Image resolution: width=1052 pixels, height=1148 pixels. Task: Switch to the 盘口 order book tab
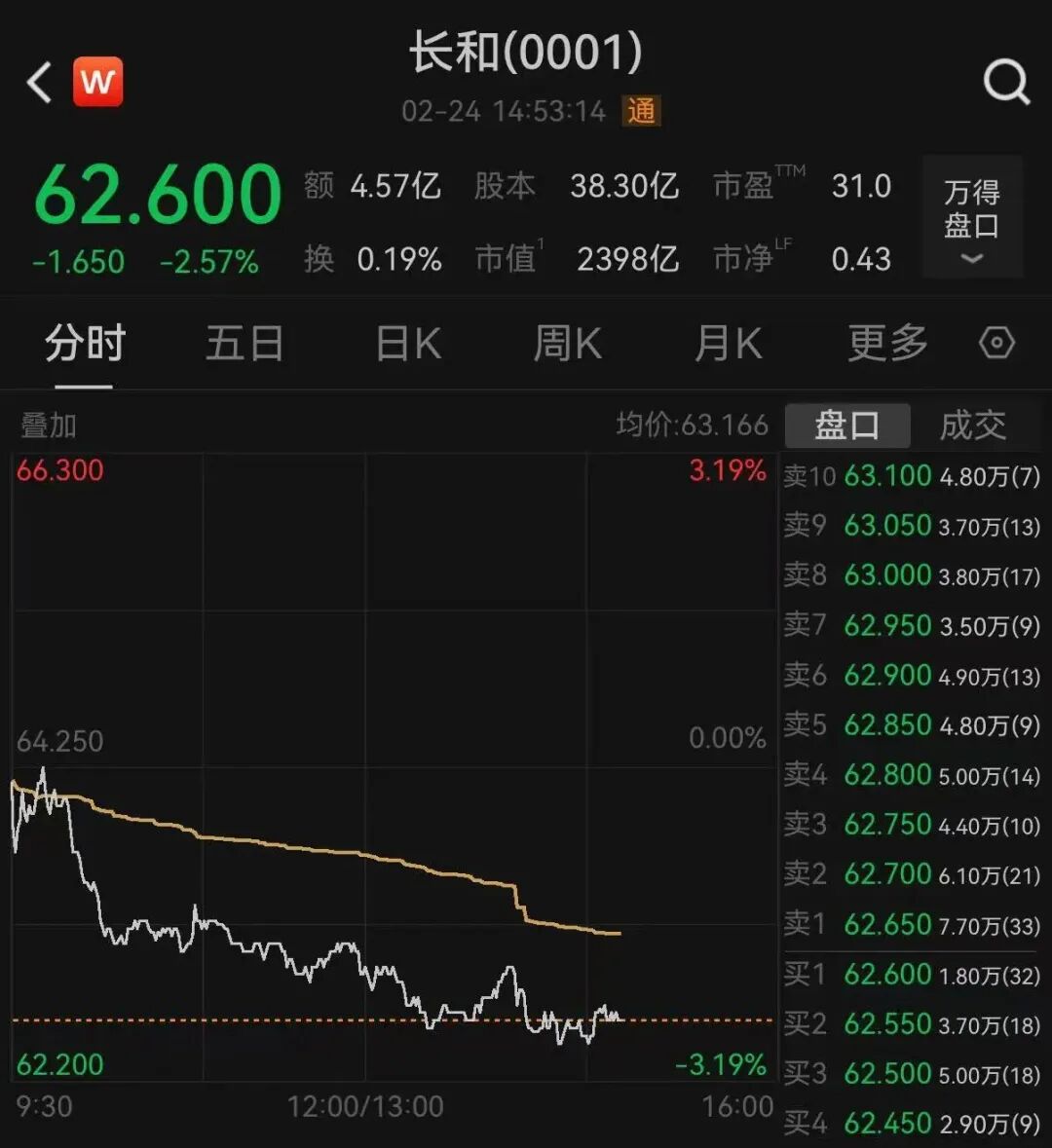coord(846,425)
